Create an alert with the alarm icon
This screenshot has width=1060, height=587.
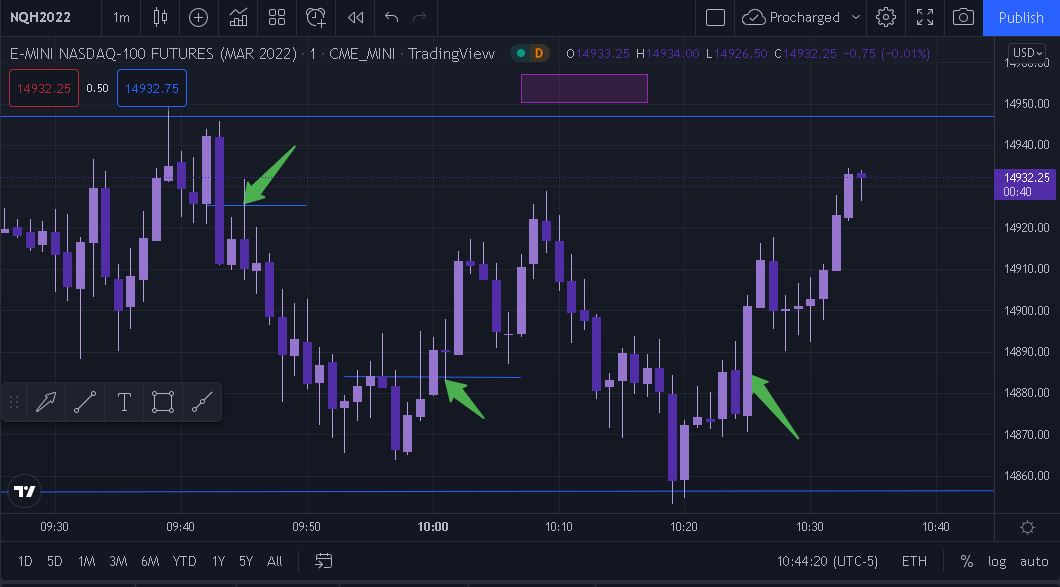316,17
